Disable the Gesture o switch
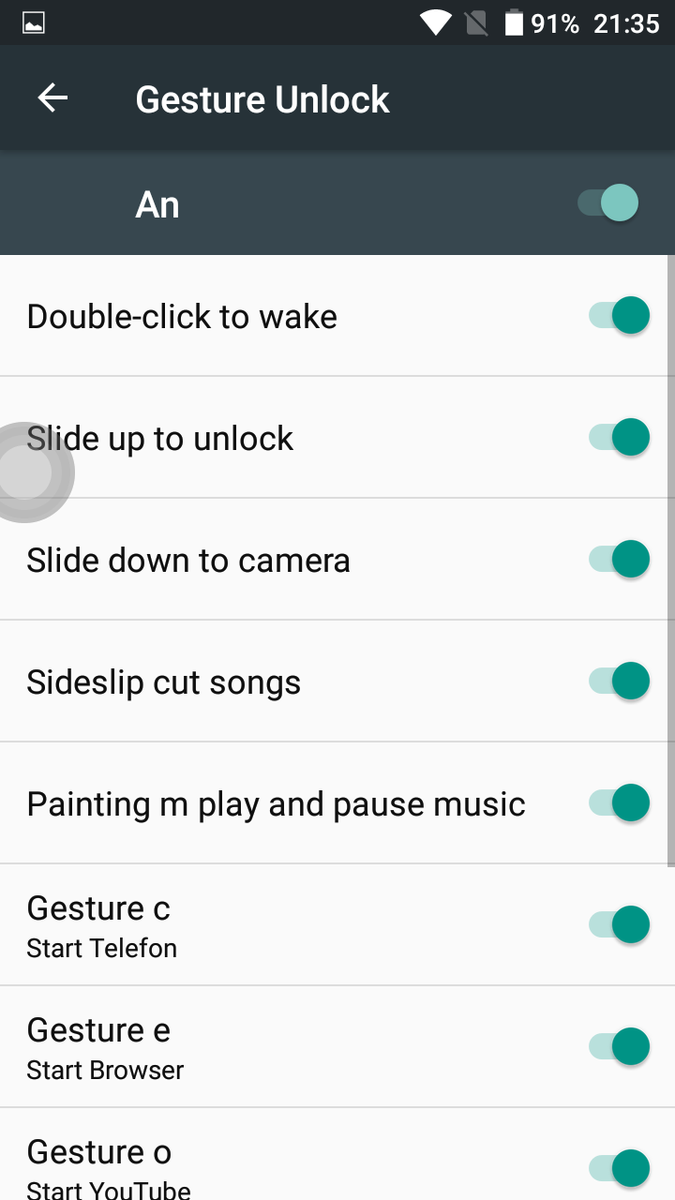This screenshot has width=675, height=1200. pos(619,1168)
